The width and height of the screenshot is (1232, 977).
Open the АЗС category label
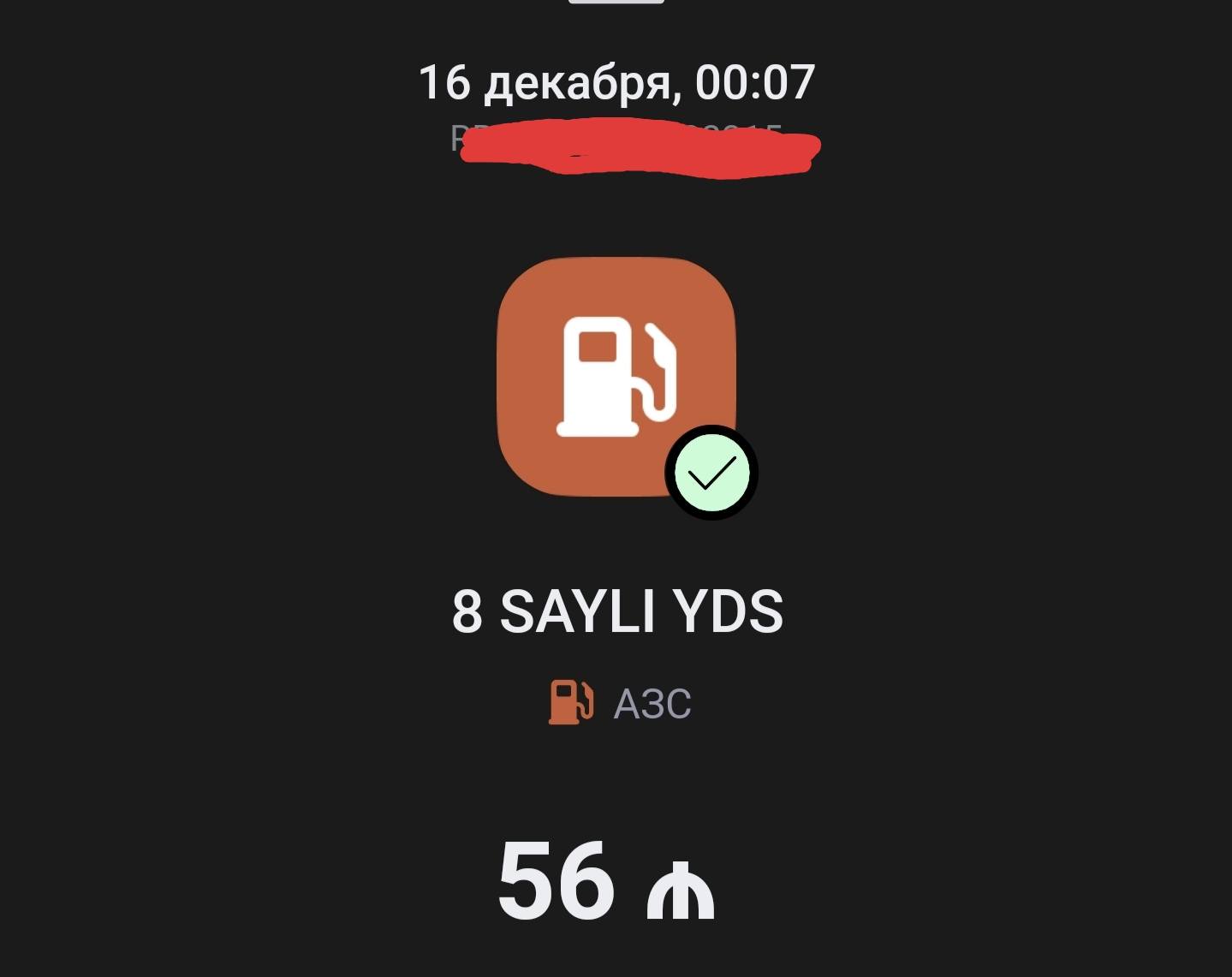pos(621,703)
